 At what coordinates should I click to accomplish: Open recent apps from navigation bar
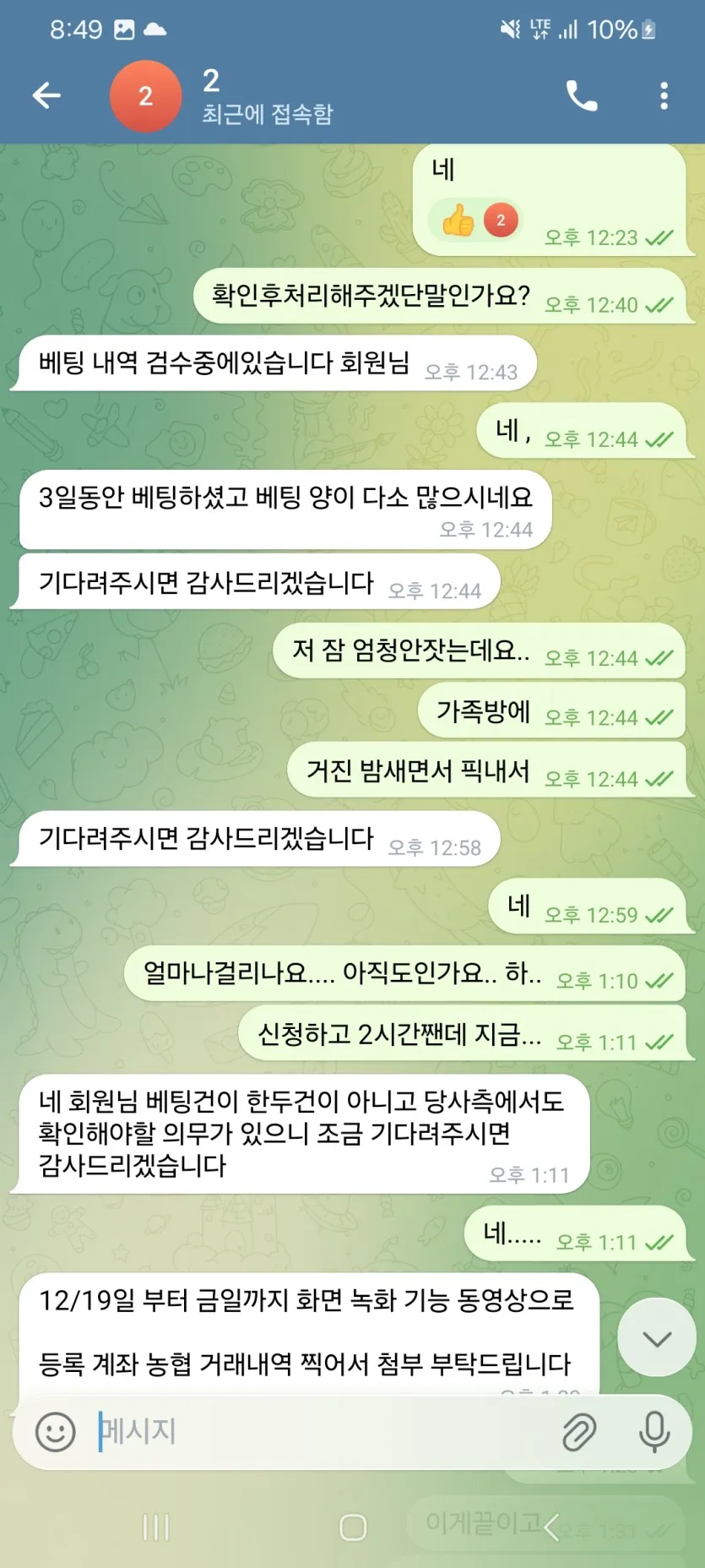[x=156, y=1527]
